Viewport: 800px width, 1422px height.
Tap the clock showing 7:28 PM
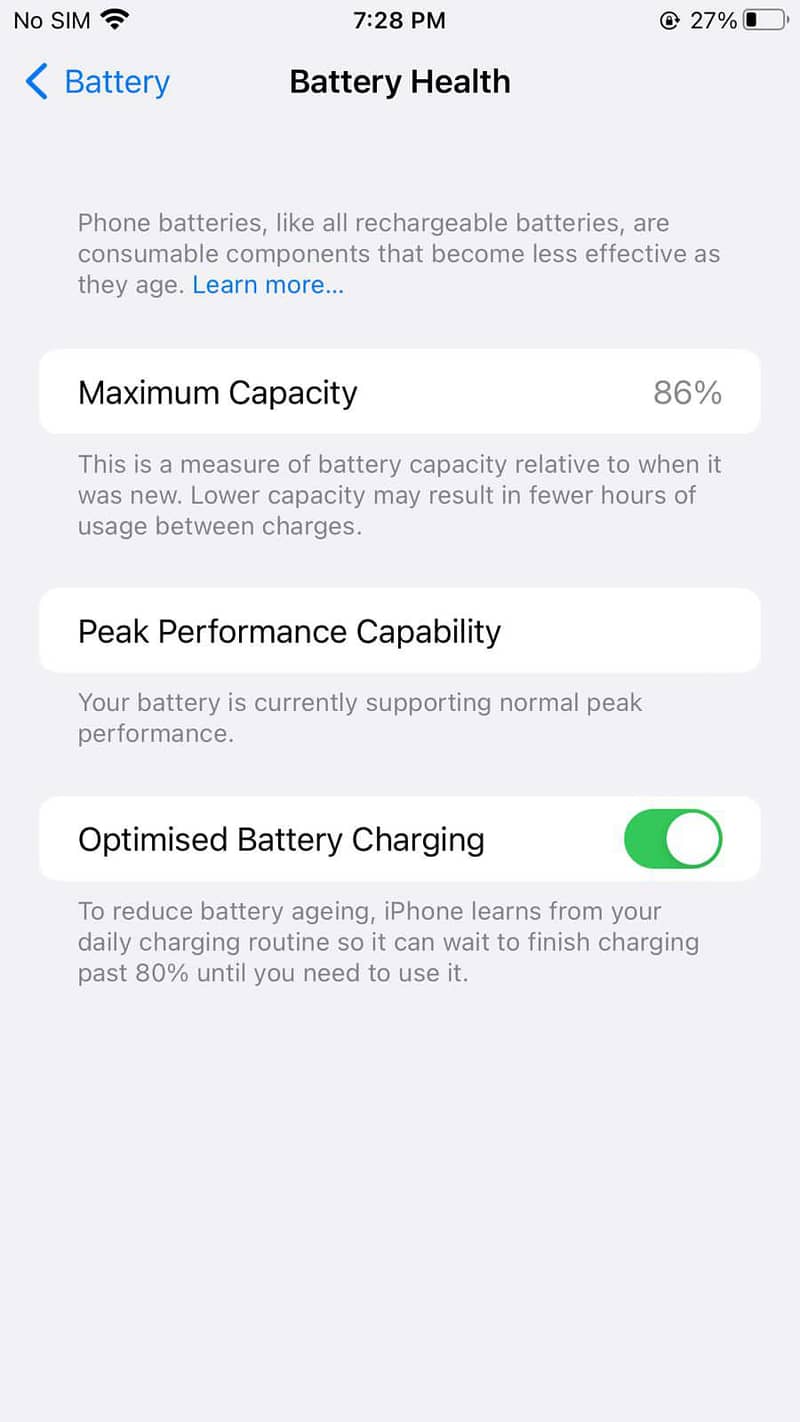[399, 19]
